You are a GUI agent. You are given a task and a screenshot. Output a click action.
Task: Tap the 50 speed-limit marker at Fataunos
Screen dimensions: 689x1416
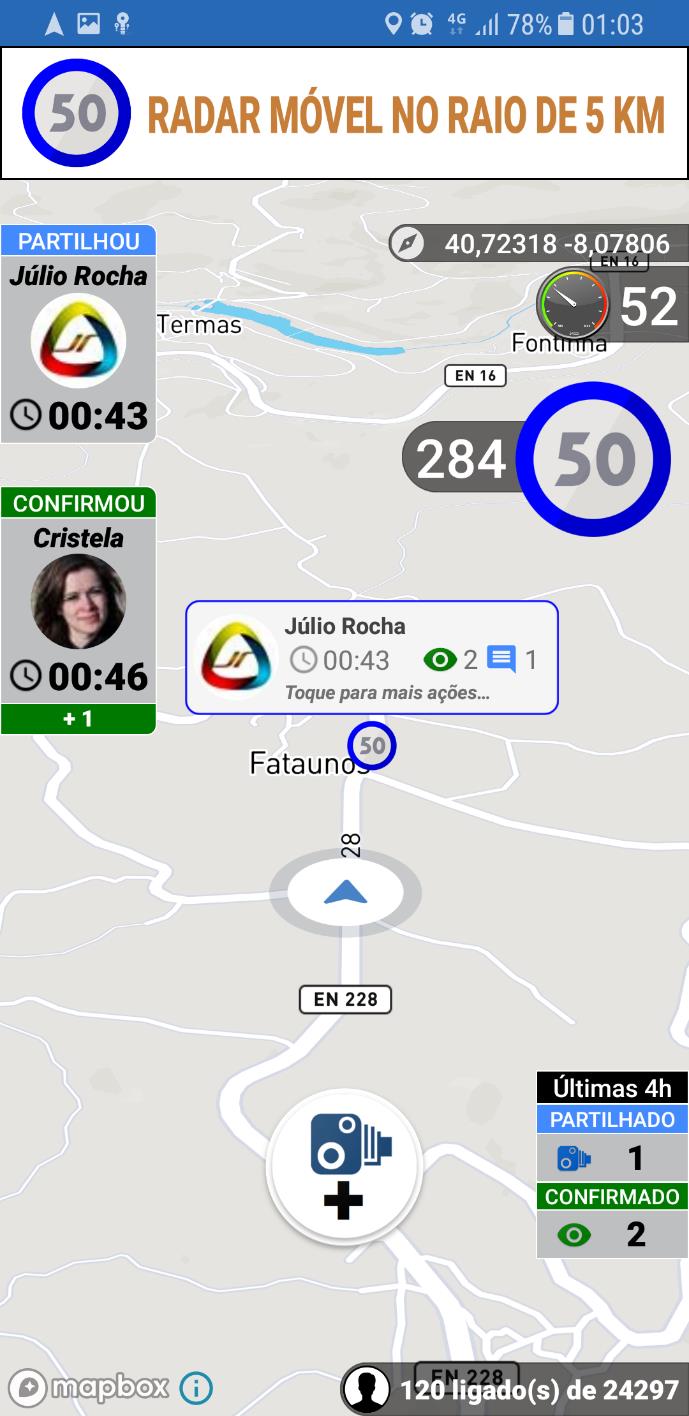click(372, 746)
